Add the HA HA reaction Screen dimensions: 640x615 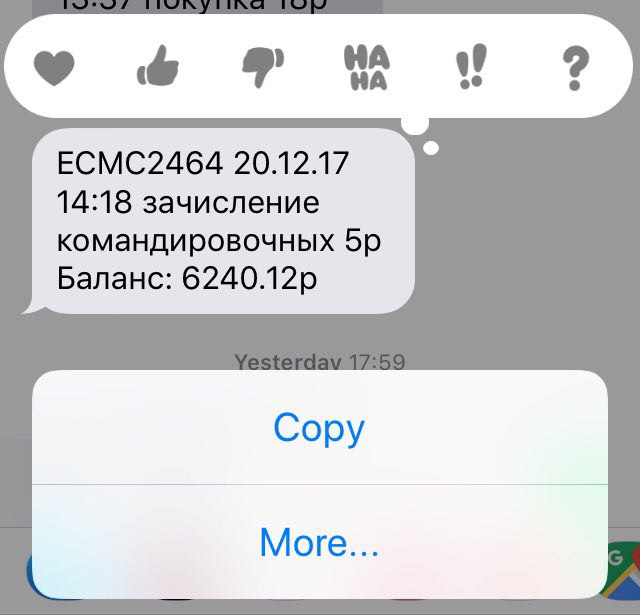click(x=365, y=68)
